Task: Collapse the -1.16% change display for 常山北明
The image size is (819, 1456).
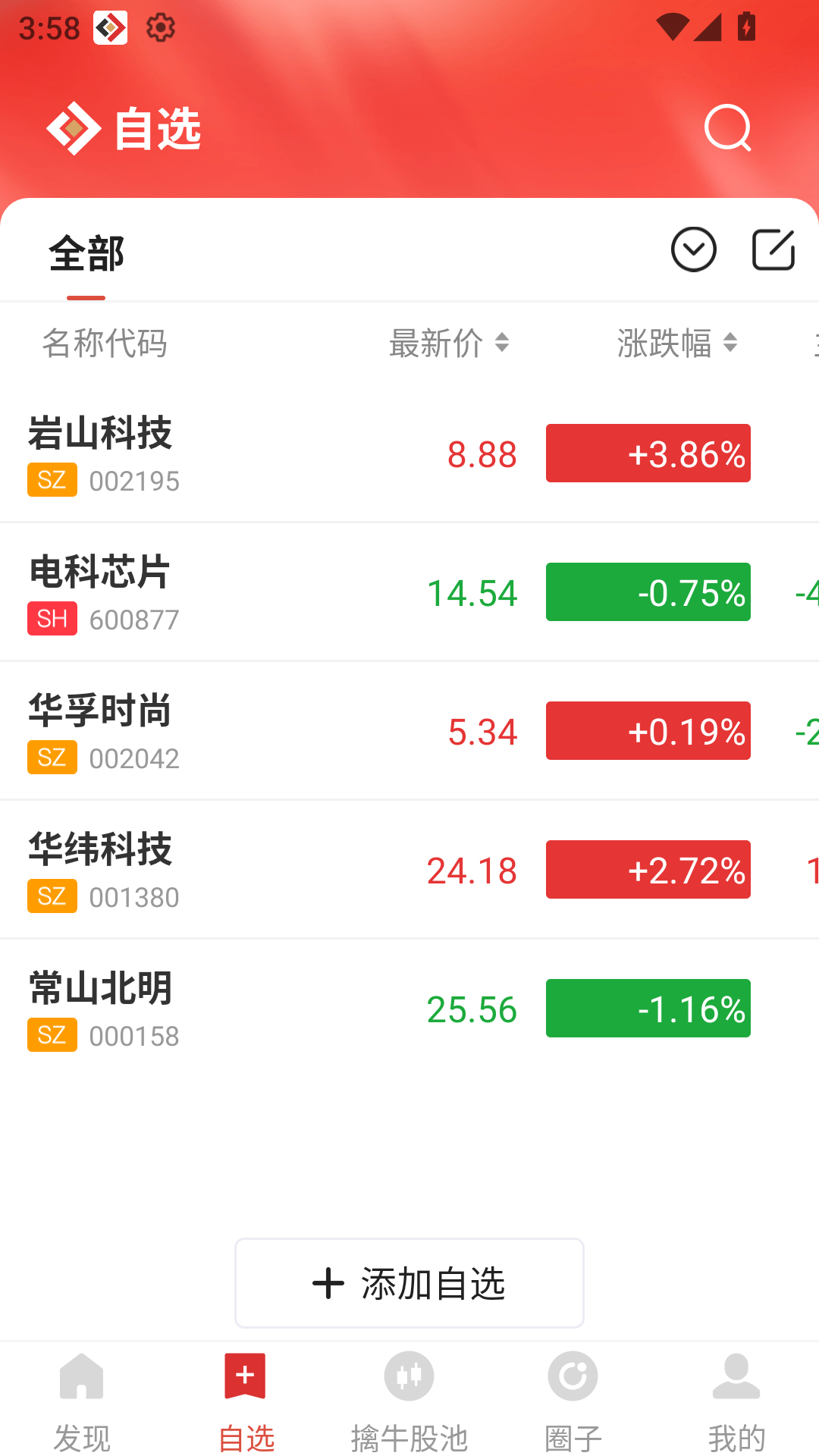Action: coord(648,1009)
